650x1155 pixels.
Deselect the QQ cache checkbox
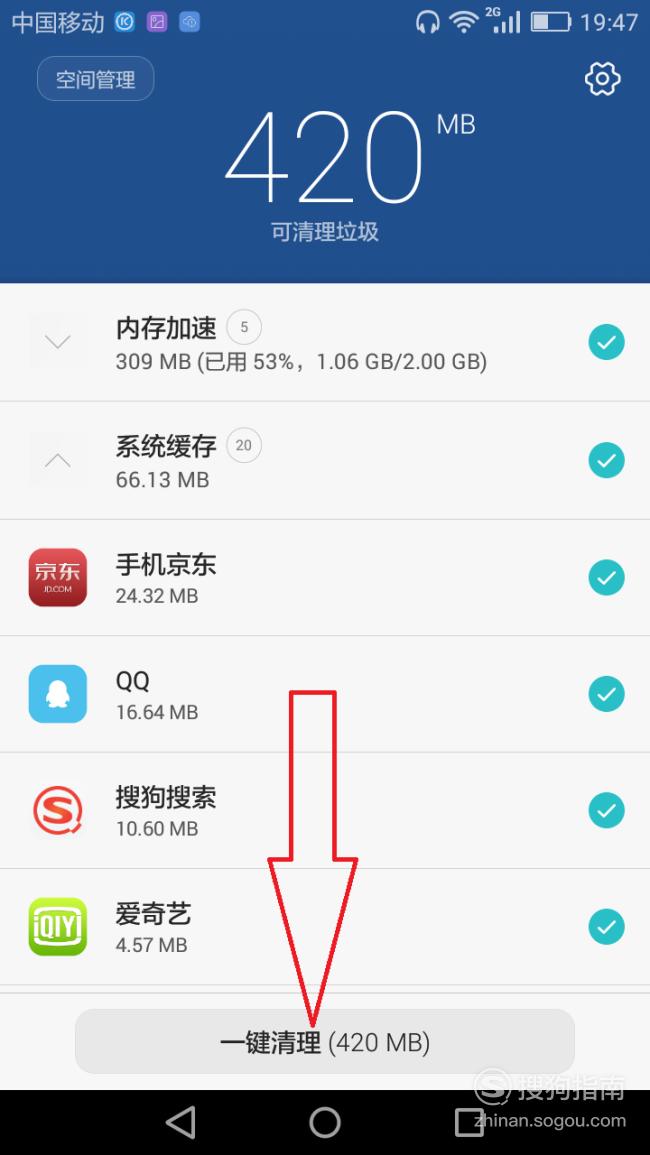607,694
